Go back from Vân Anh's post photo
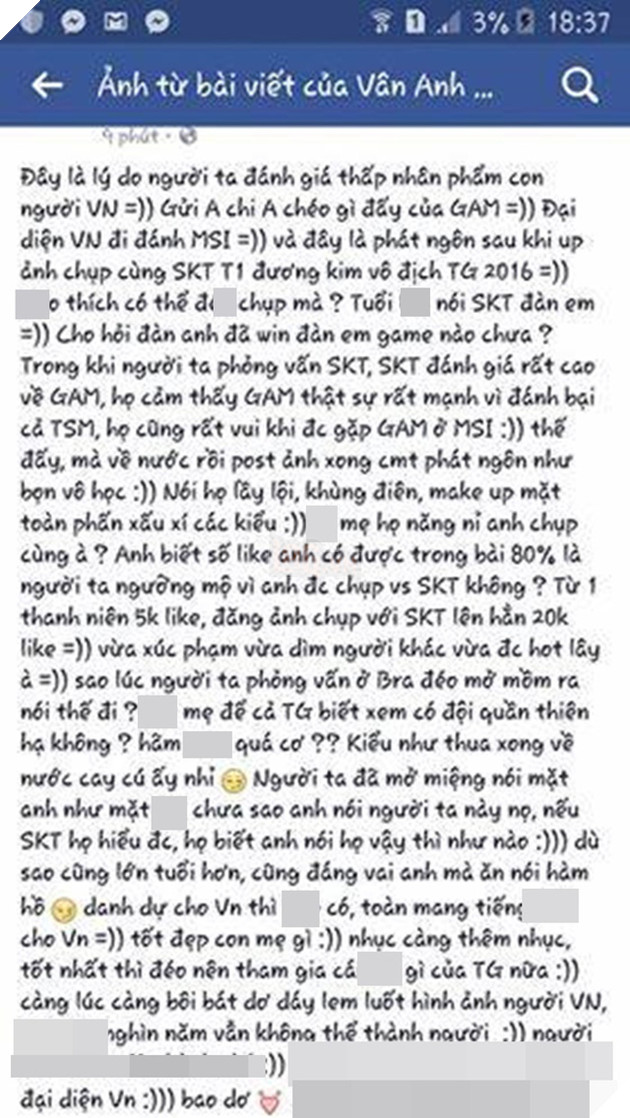630x1118 pixels. point(47,87)
